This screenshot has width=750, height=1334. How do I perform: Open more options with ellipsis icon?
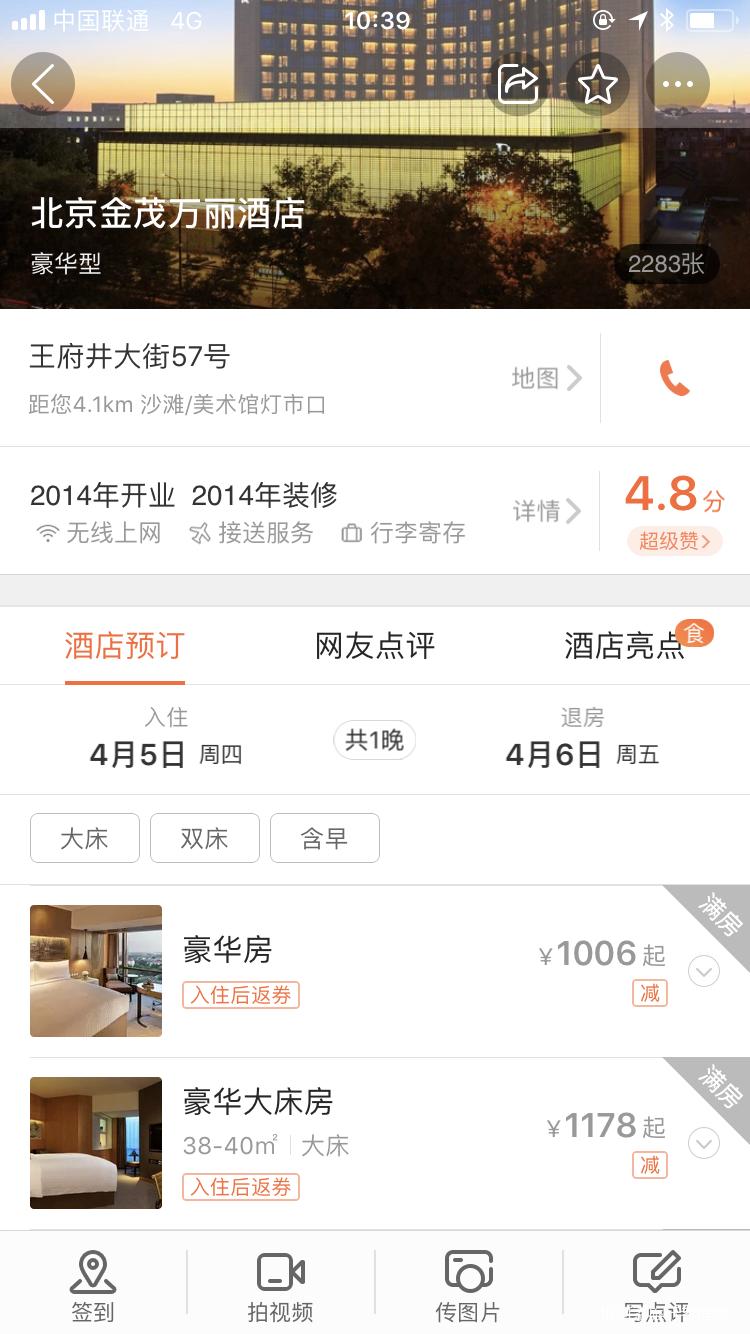(x=678, y=84)
